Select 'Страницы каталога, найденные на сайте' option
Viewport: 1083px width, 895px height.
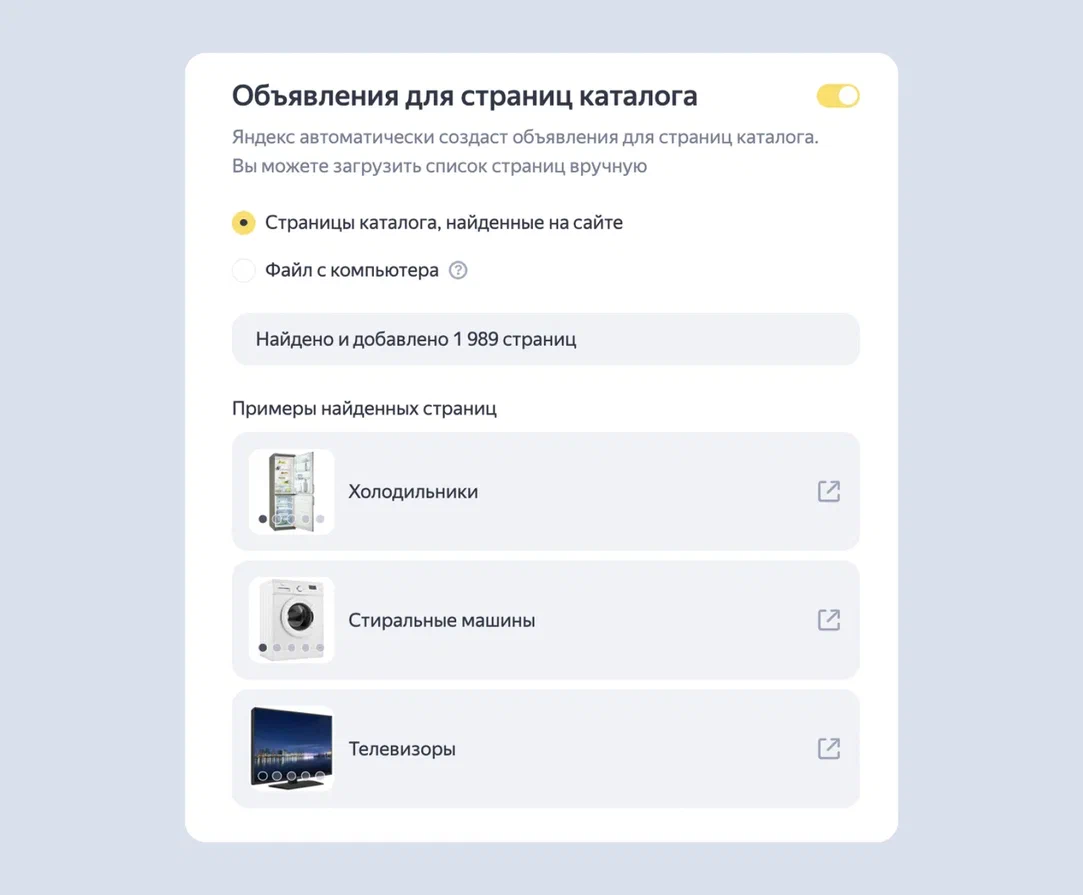(243, 222)
